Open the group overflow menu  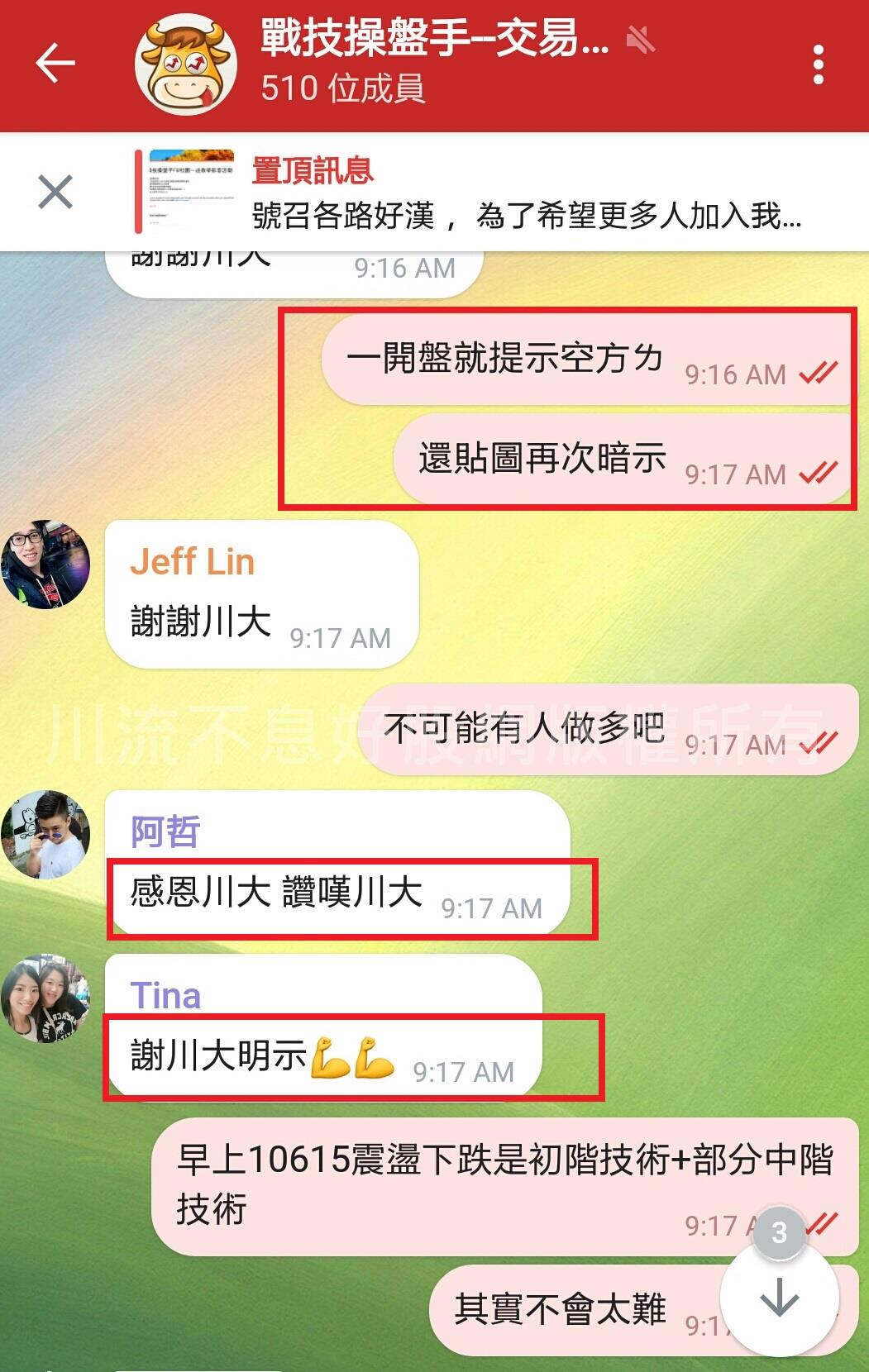click(818, 64)
